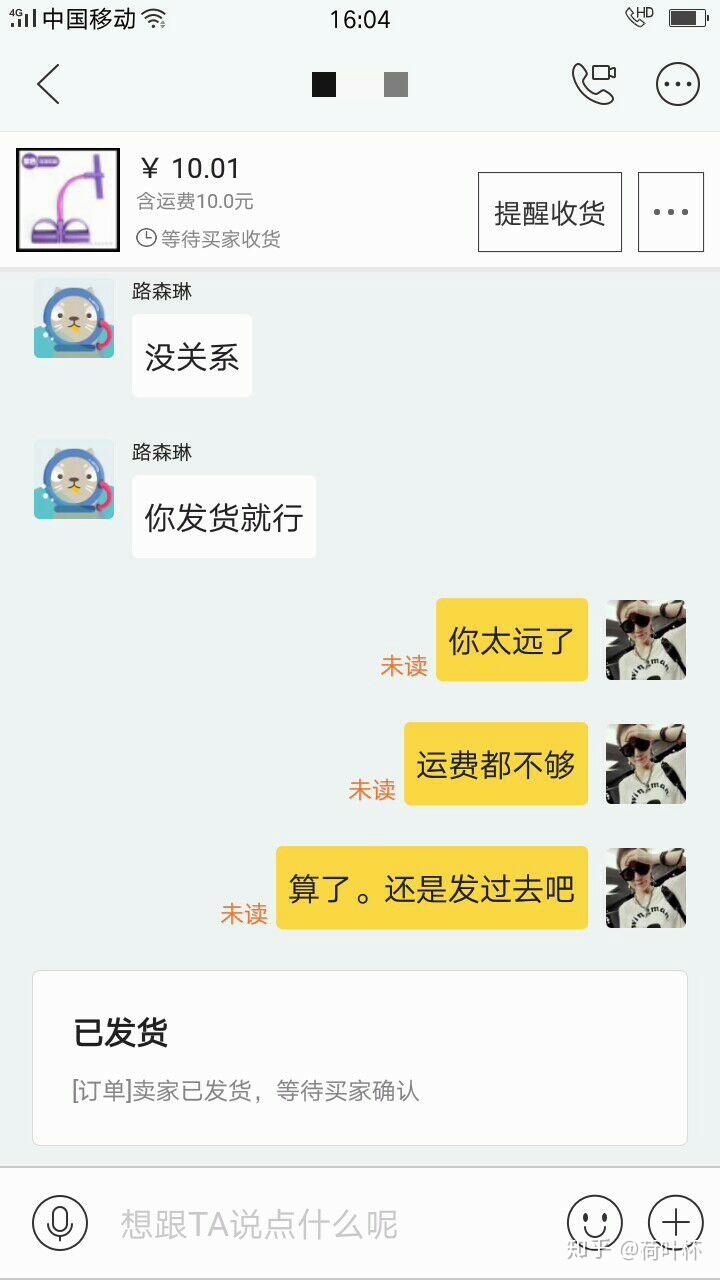Image resolution: width=720 pixels, height=1280 pixels.
Task: Tap 路森琳's cat avatar
Action: [73, 318]
